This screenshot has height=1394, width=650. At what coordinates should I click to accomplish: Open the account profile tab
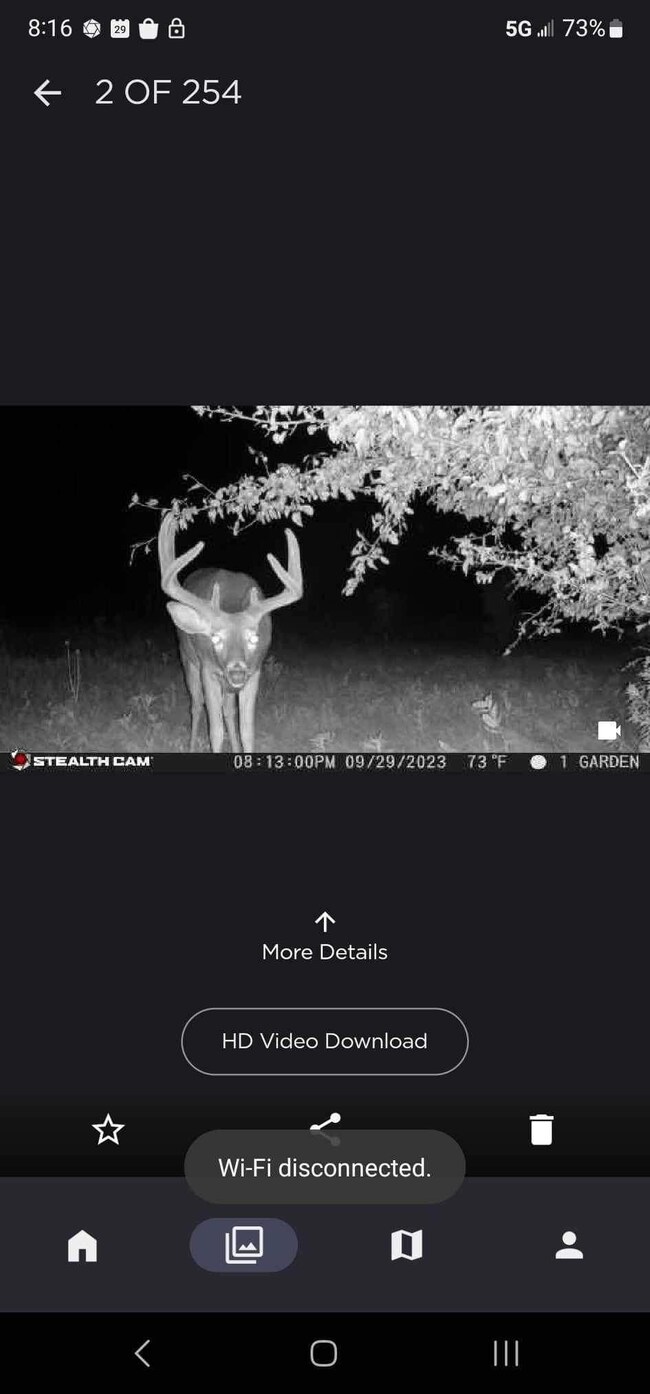pos(569,1245)
